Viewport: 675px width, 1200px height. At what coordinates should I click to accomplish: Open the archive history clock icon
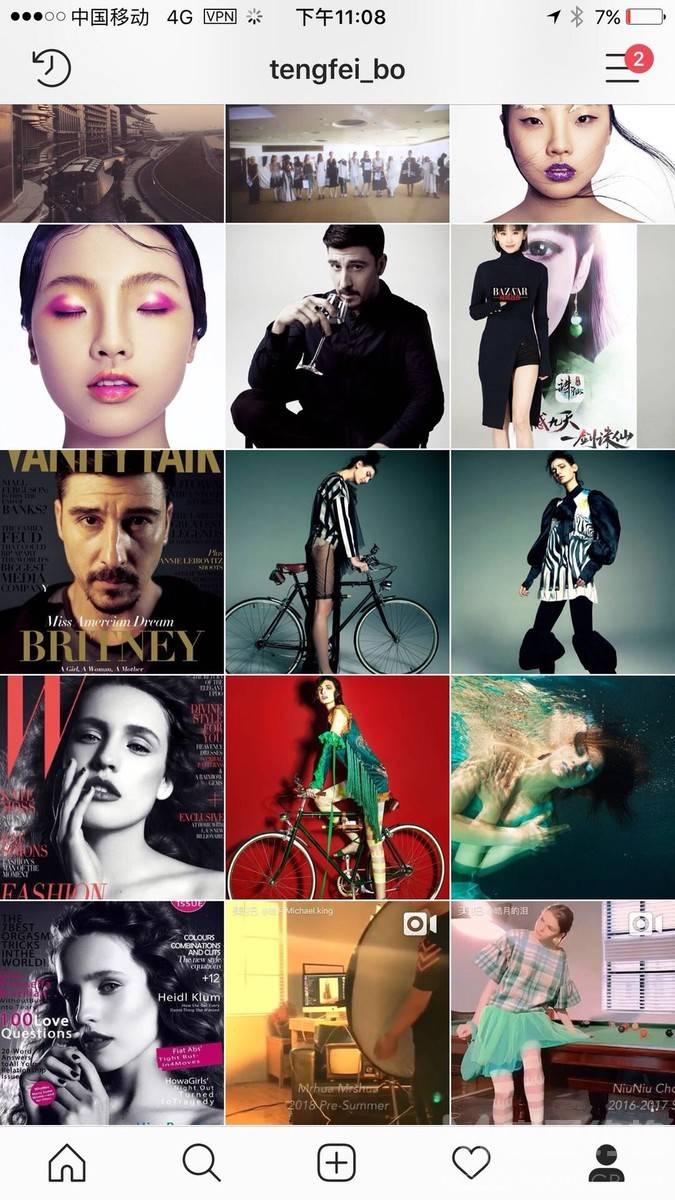click(52, 68)
